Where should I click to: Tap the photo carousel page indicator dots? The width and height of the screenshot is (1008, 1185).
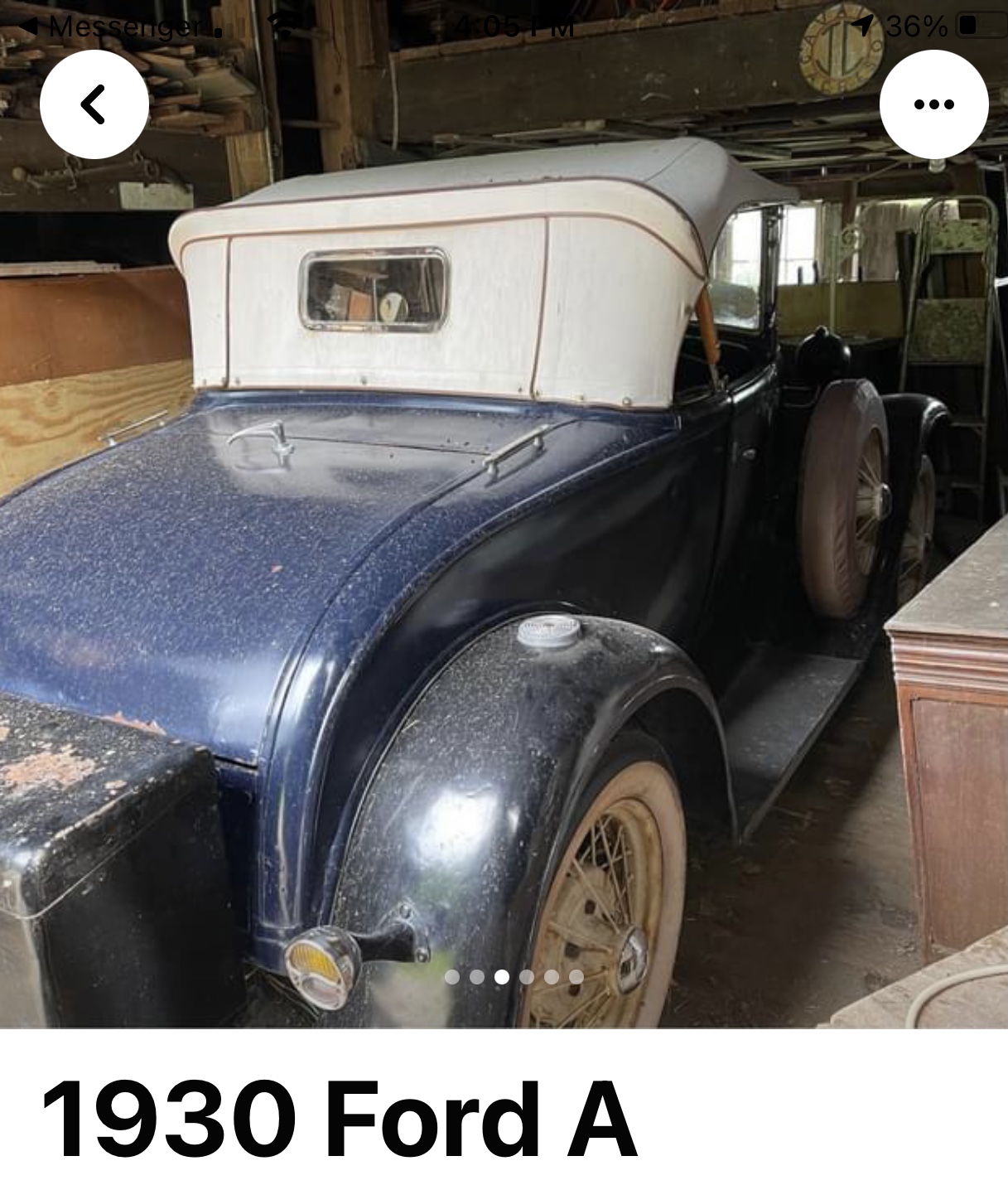coord(514,977)
